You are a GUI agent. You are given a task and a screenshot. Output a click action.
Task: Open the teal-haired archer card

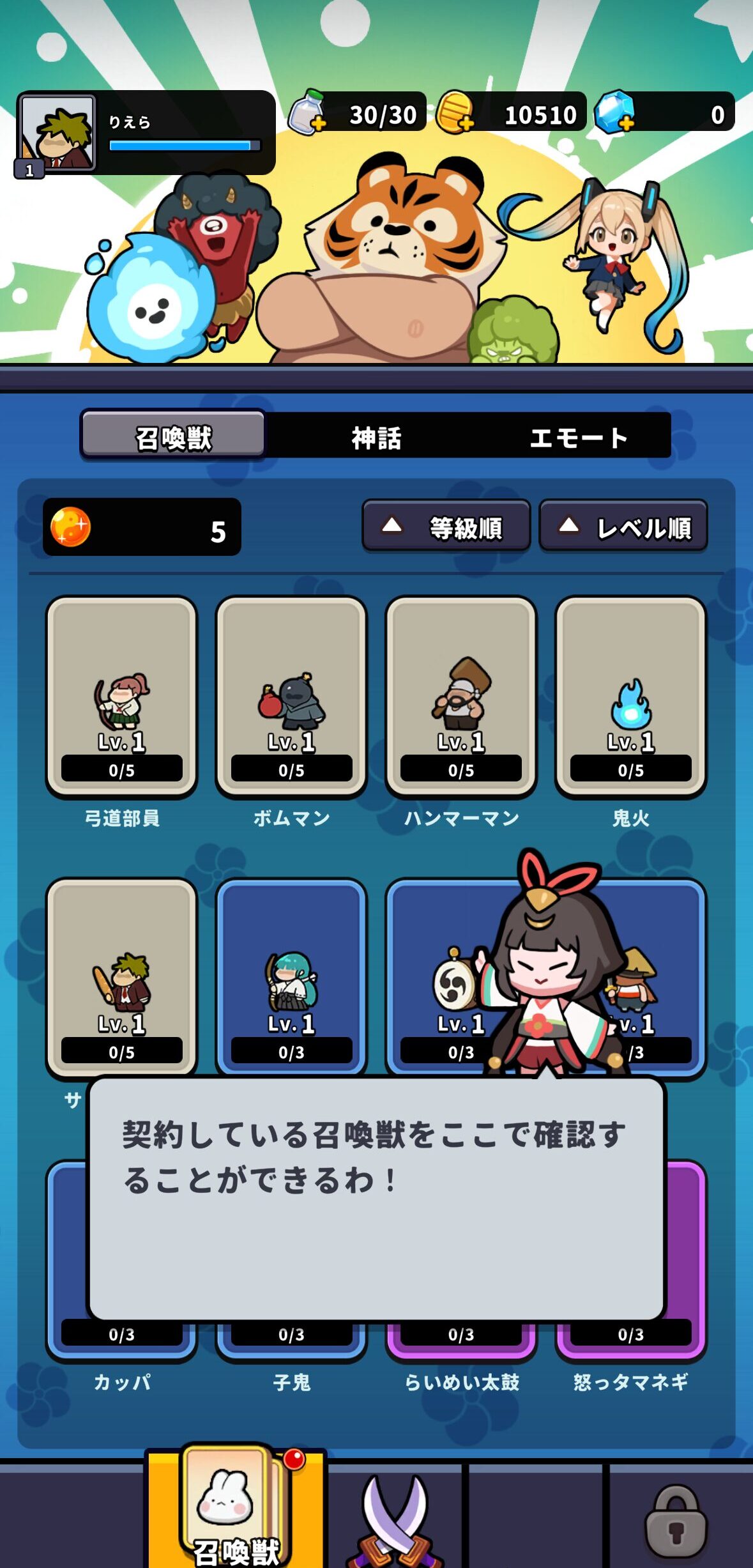pyautogui.click(x=291, y=978)
